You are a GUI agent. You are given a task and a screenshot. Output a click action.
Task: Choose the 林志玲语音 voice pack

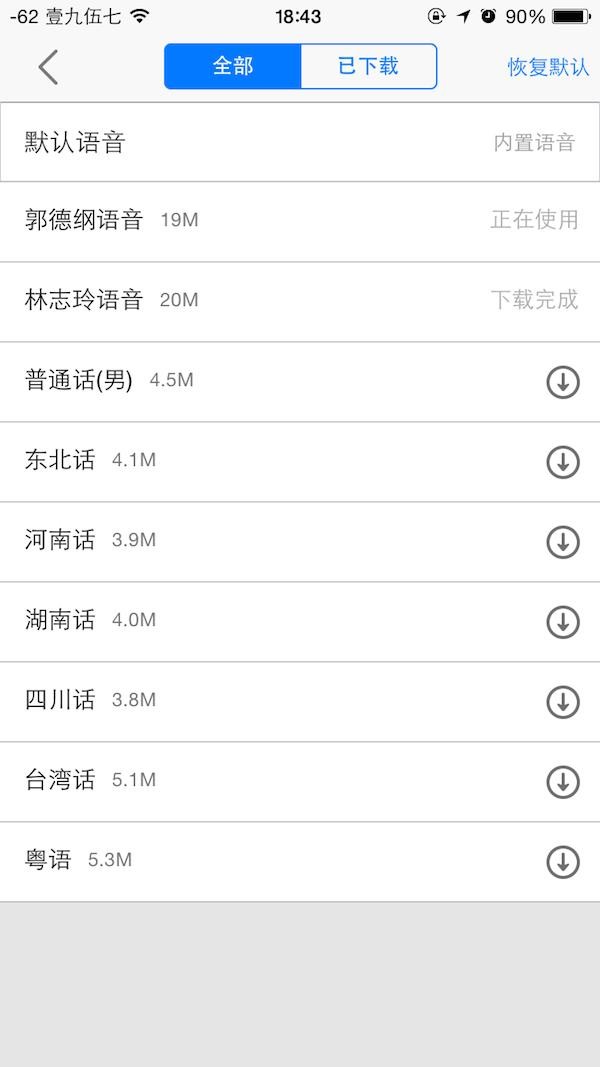pos(300,300)
